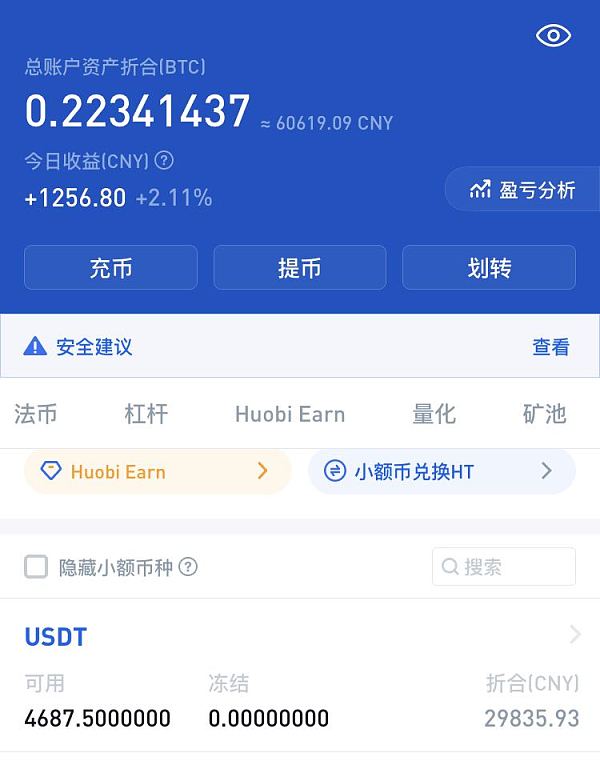Switch to the 法币 tab
Viewport: 600px width, 765px height.
click(36, 414)
